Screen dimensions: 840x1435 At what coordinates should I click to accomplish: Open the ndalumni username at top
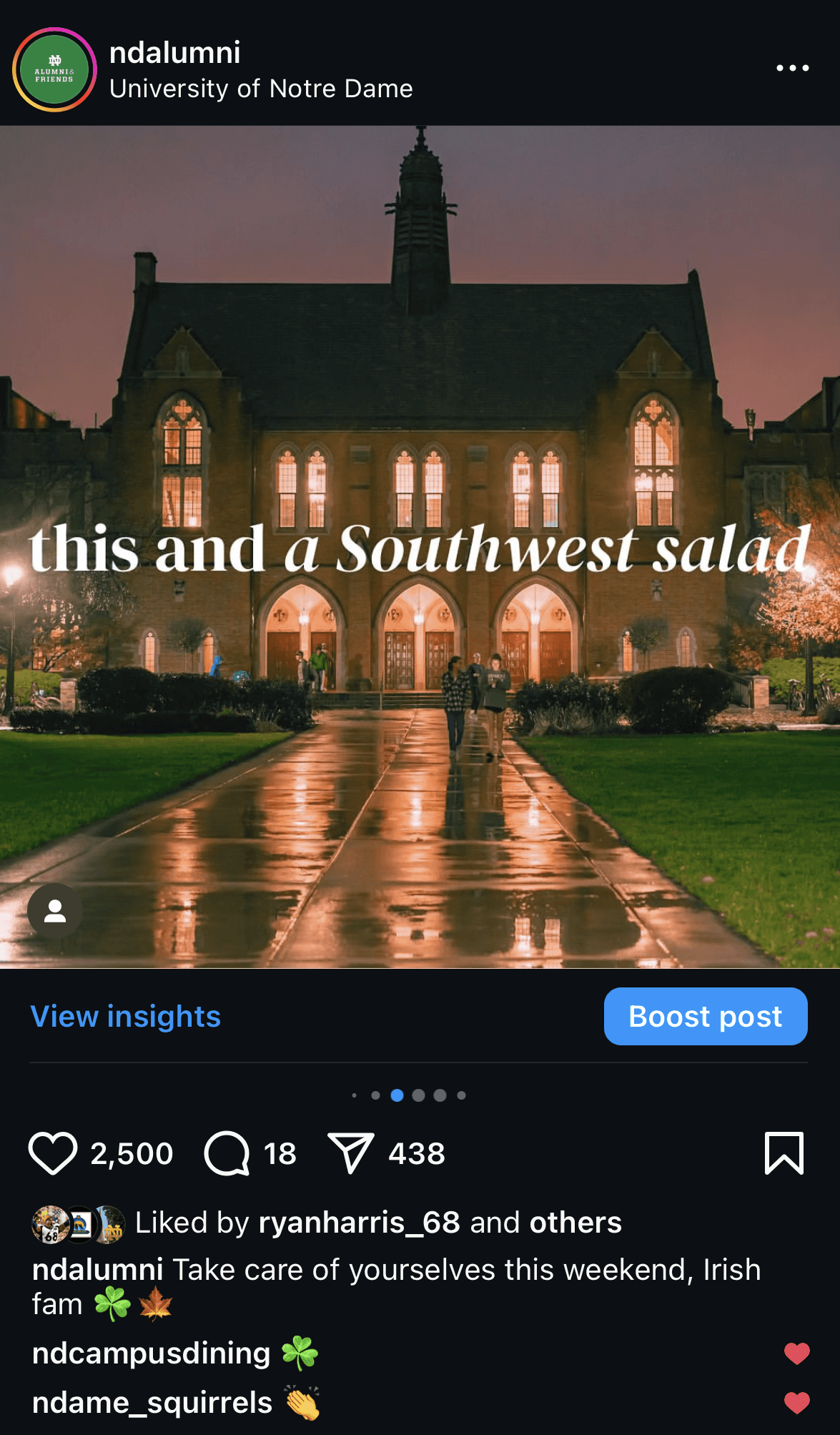click(174, 53)
